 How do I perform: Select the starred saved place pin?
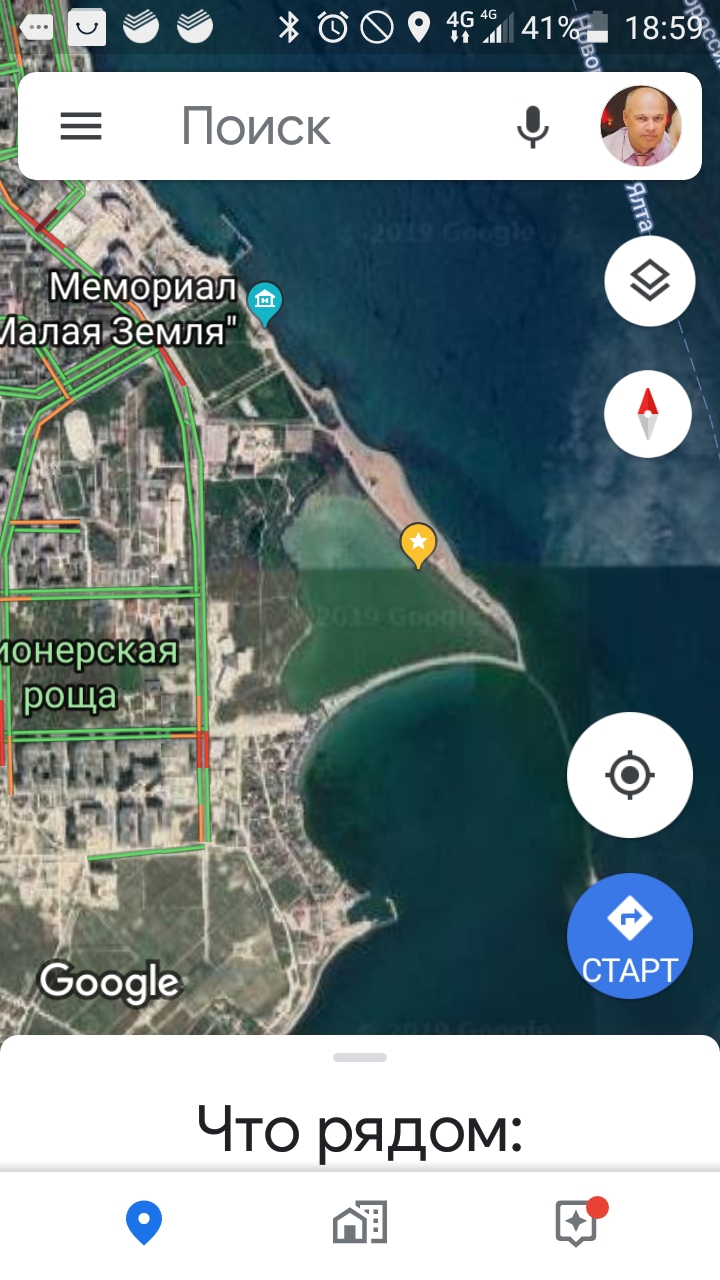click(x=418, y=545)
